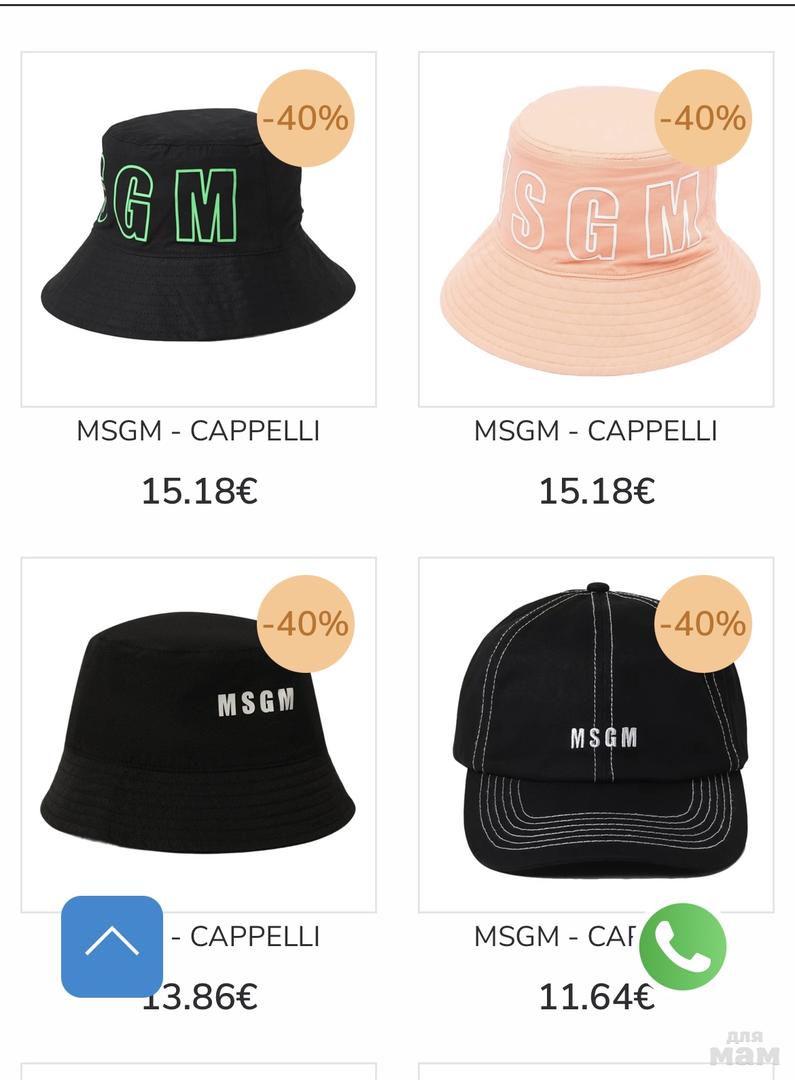Open the pink MSGM bucket hat
The width and height of the screenshot is (795, 1080).
tap(596, 230)
